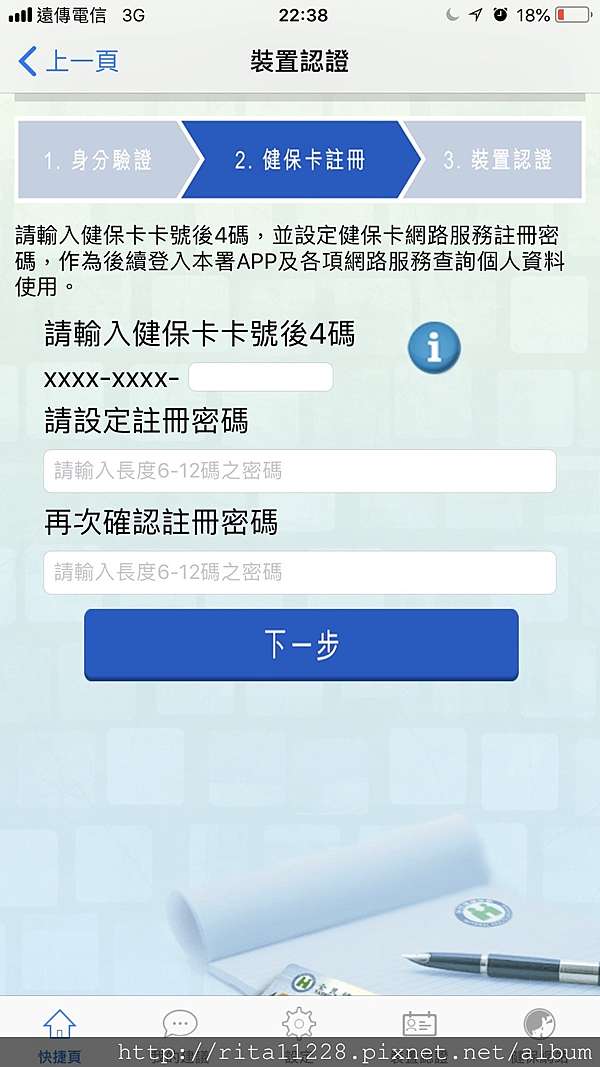
Task: Open the blue info icon
Action: click(434, 348)
